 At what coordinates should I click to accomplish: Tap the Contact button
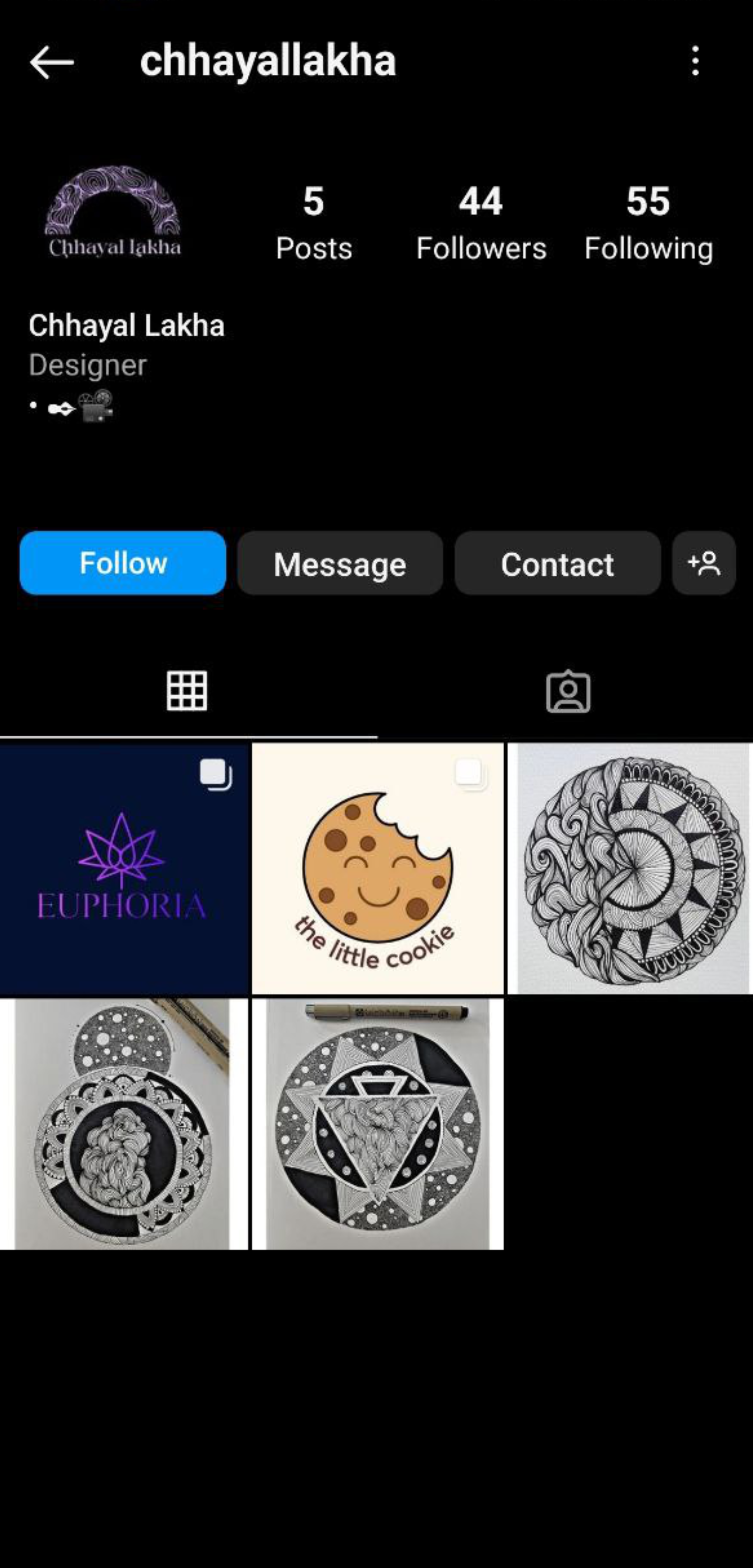[557, 564]
